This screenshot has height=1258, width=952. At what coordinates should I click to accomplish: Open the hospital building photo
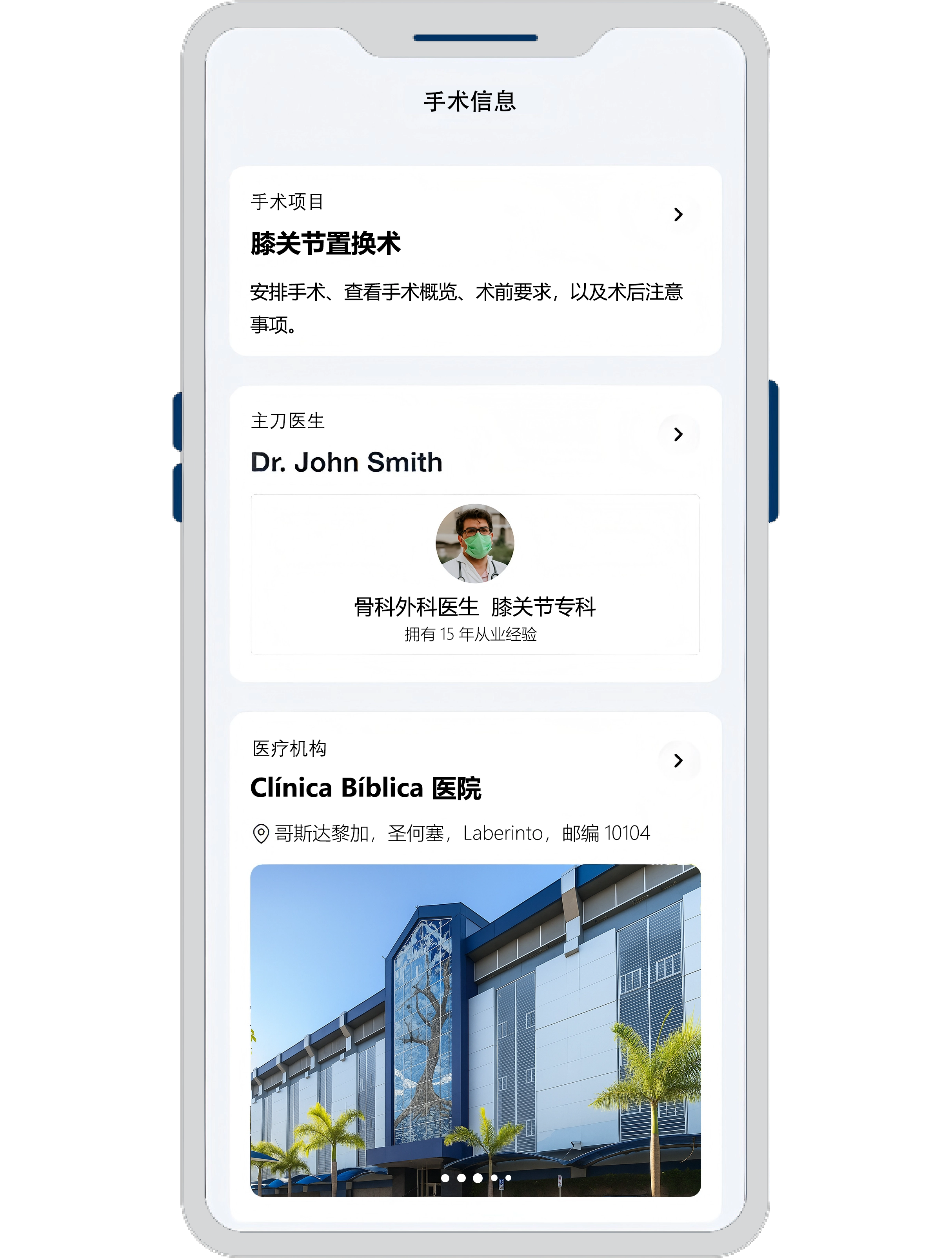coord(475,1012)
